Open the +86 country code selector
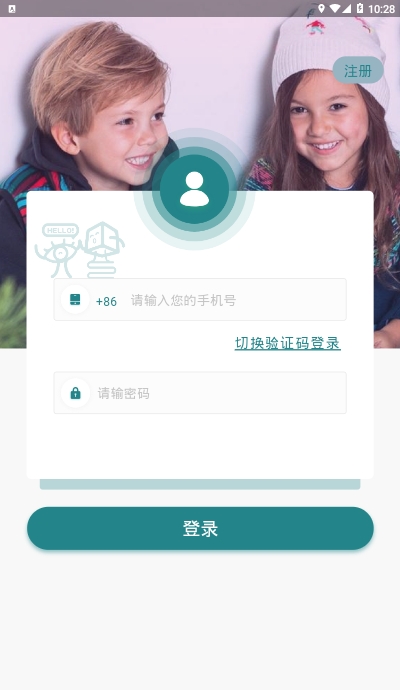The image size is (400, 690). coord(106,301)
